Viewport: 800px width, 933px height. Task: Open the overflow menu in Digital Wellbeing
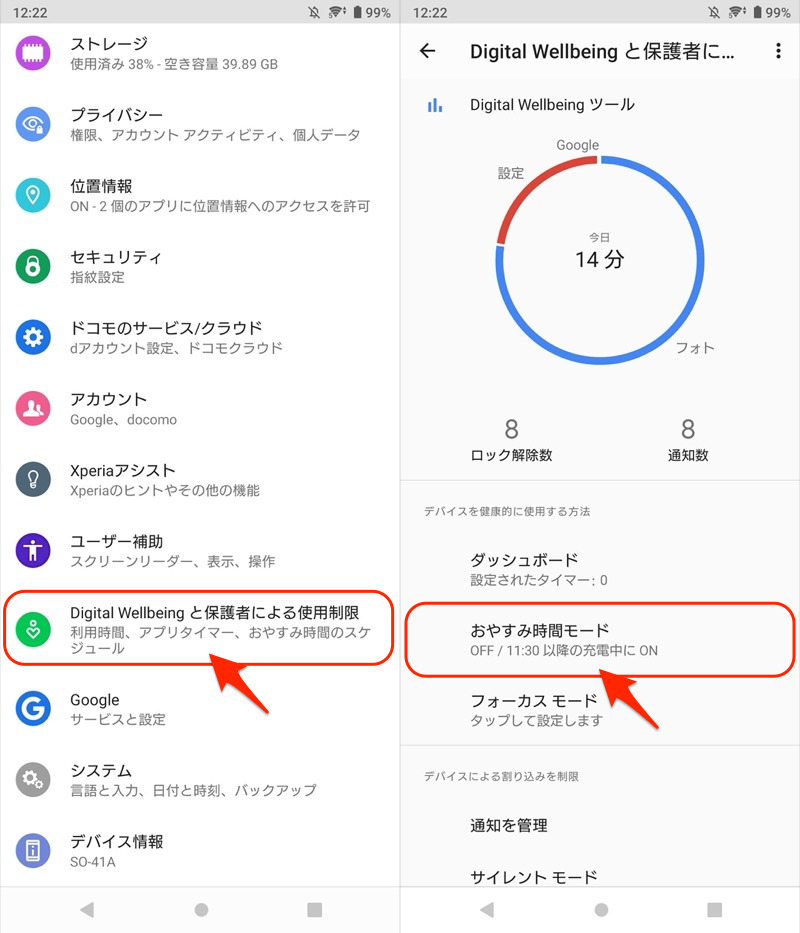click(779, 51)
